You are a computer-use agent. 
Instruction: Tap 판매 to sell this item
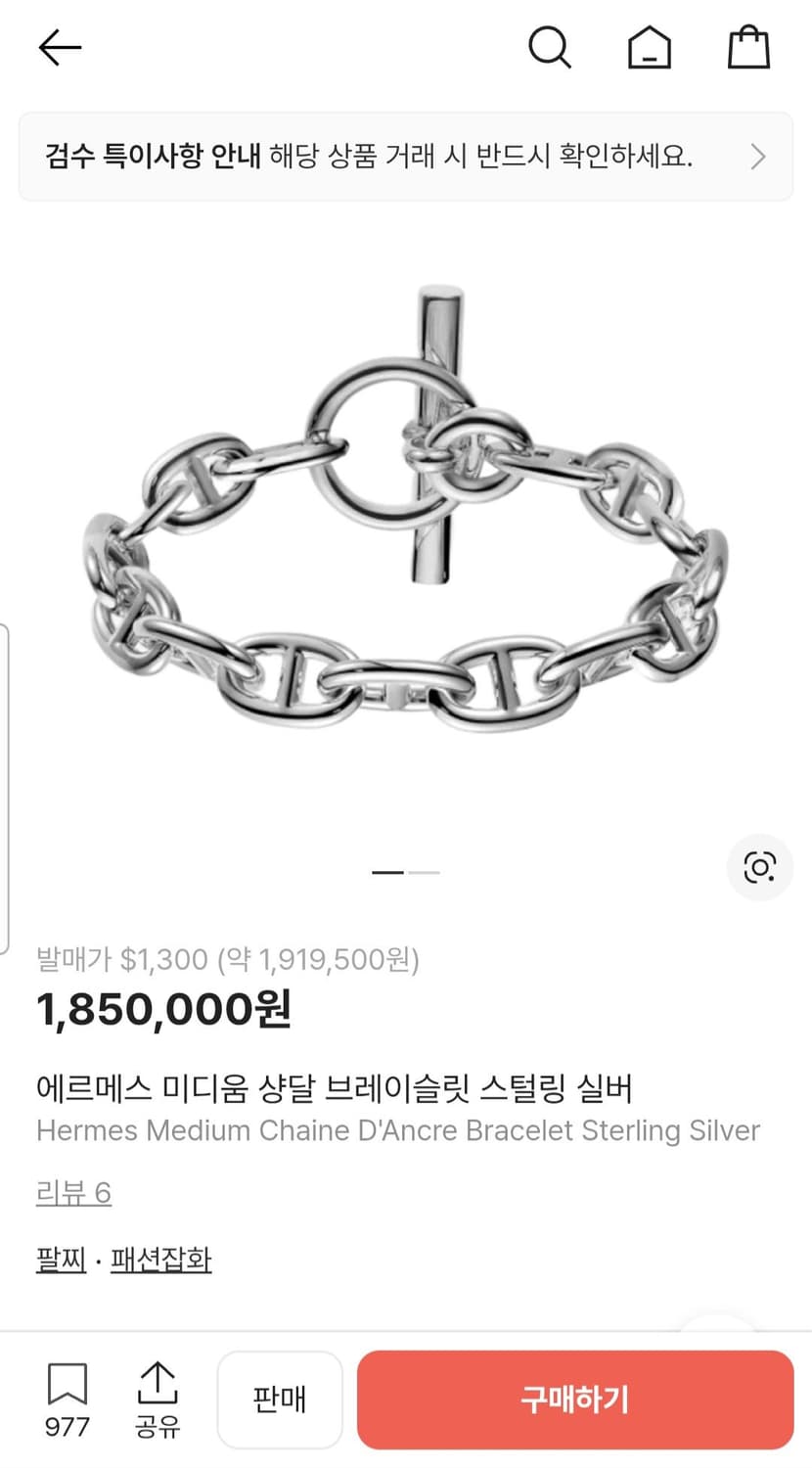pos(280,1399)
